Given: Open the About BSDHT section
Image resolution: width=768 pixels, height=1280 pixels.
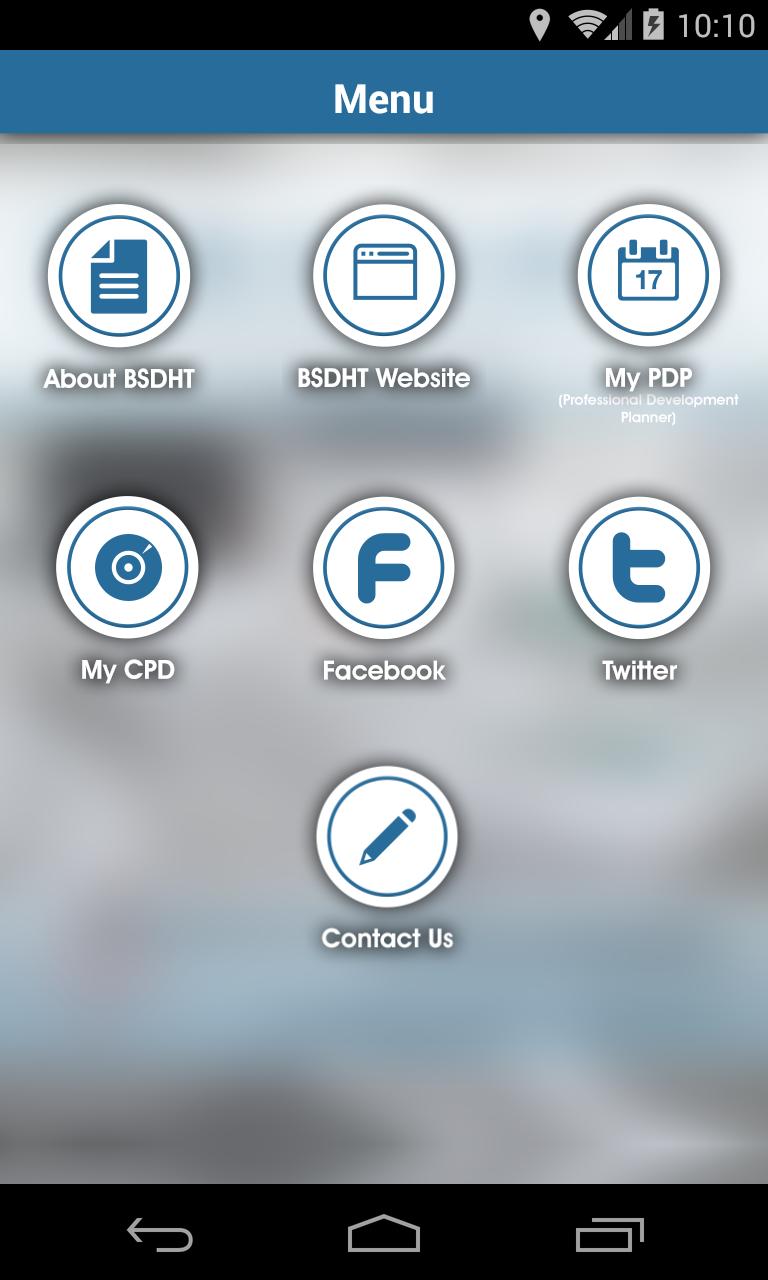Looking at the screenshot, I should click(119, 275).
